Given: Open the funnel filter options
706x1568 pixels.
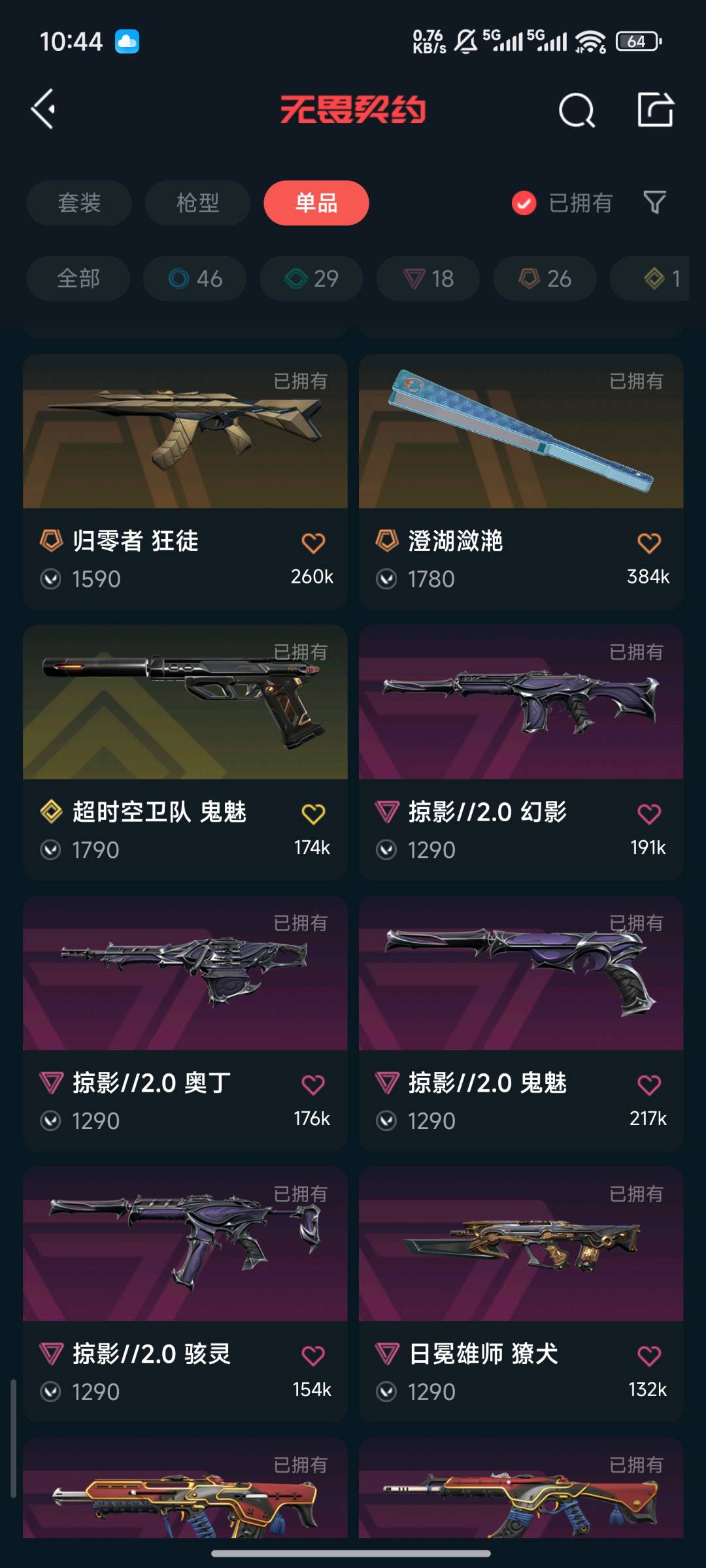Looking at the screenshot, I should coord(654,203).
